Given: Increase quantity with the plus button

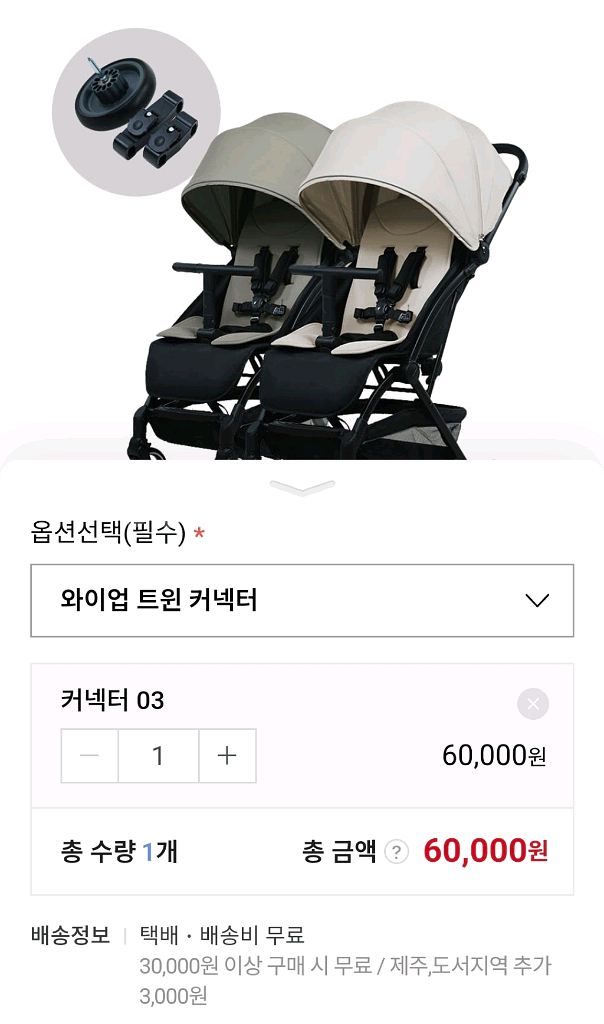Looking at the screenshot, I should [227, 756].
